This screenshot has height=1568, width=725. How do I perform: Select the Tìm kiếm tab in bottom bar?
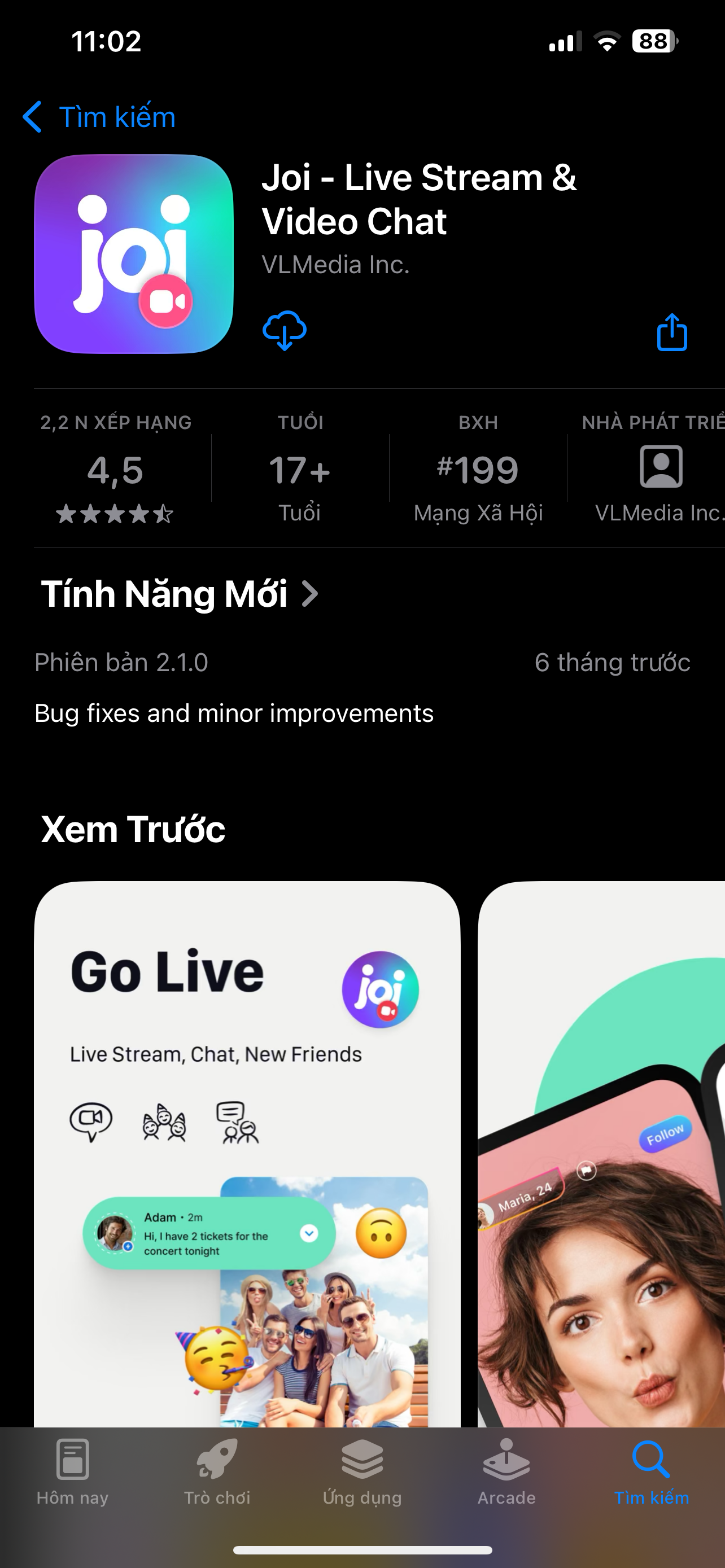(x=652, y=1470)
